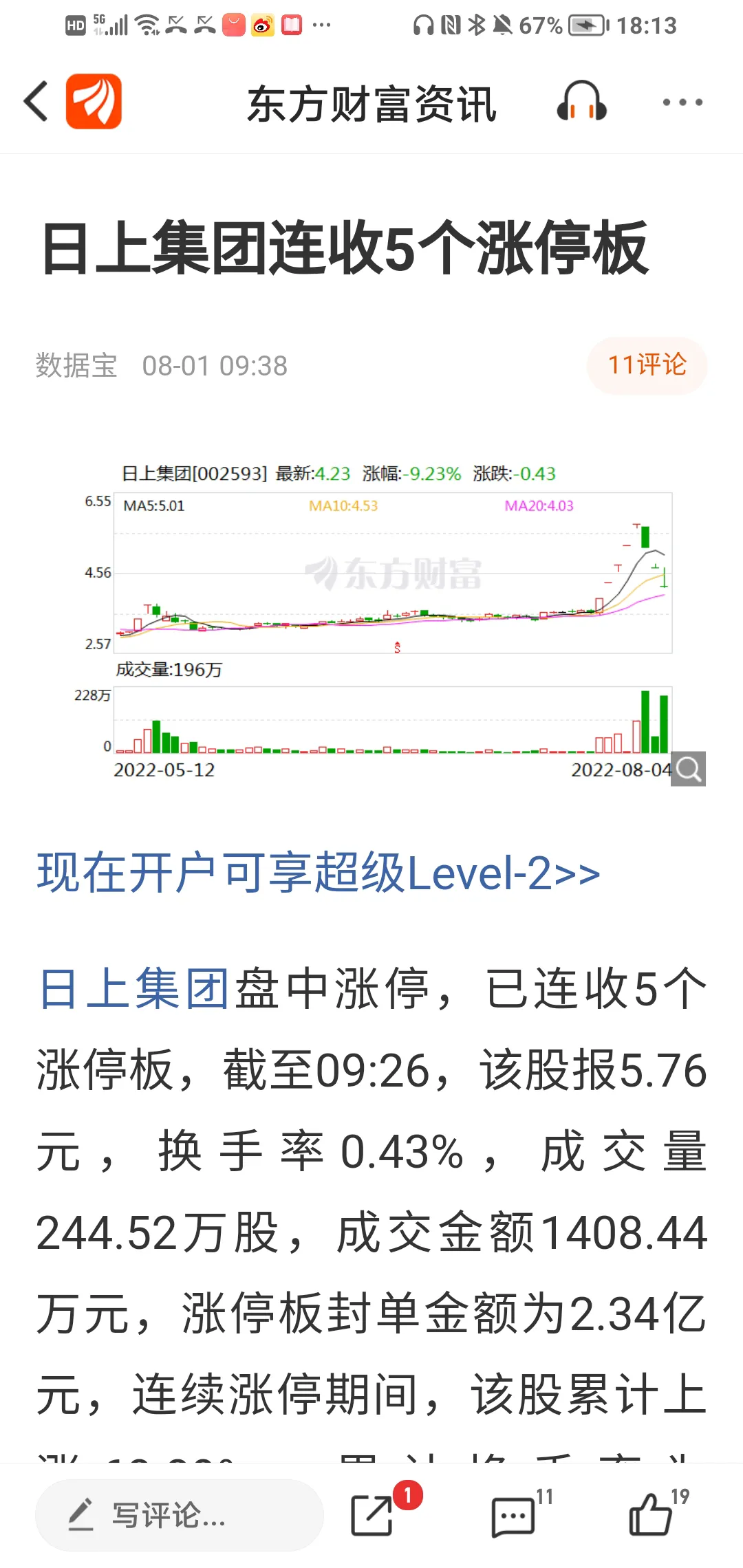The width and height of the screenshot is (743, 1568).
Task: View the 11评论 comments button
Action: point(647,365)
